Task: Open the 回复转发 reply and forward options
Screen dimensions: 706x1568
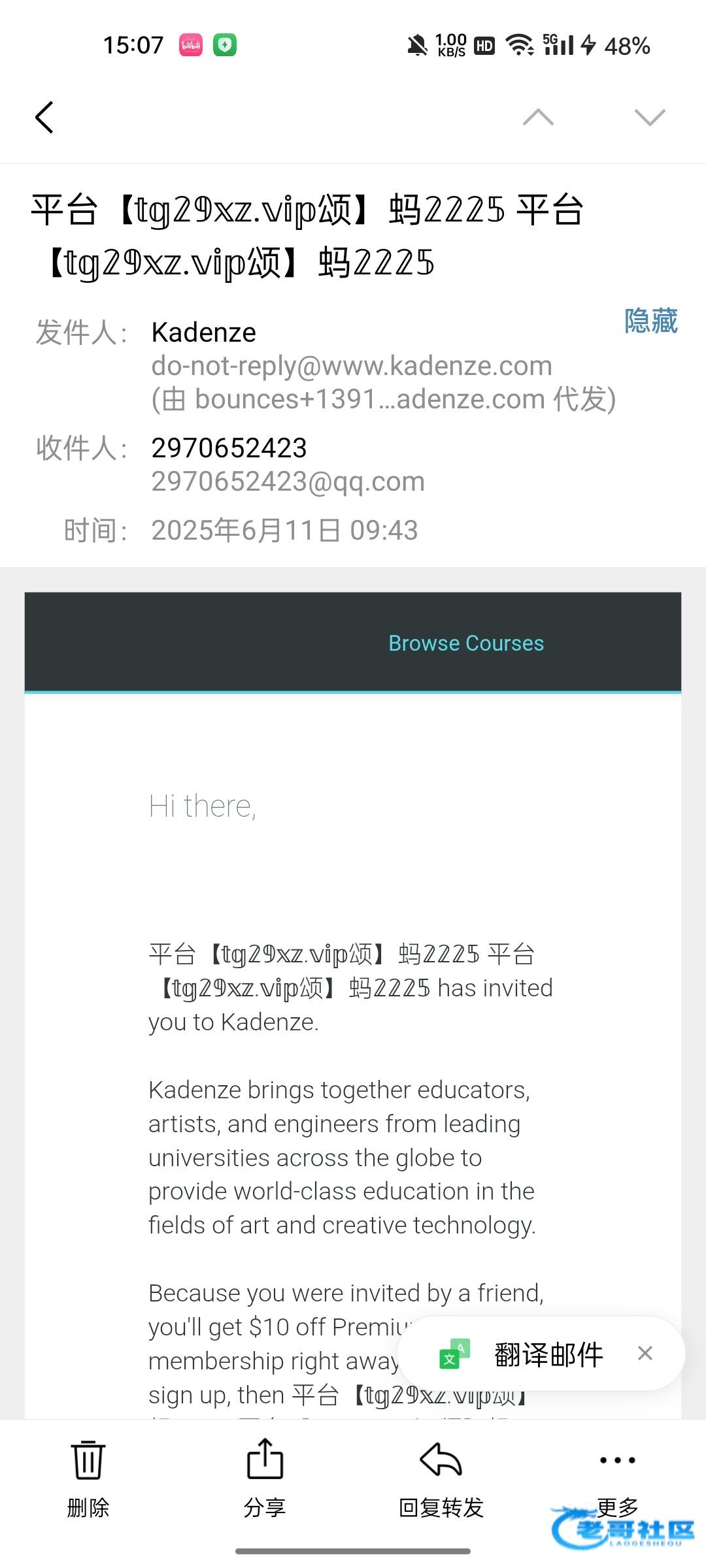Action: (x=441, y=1478)
